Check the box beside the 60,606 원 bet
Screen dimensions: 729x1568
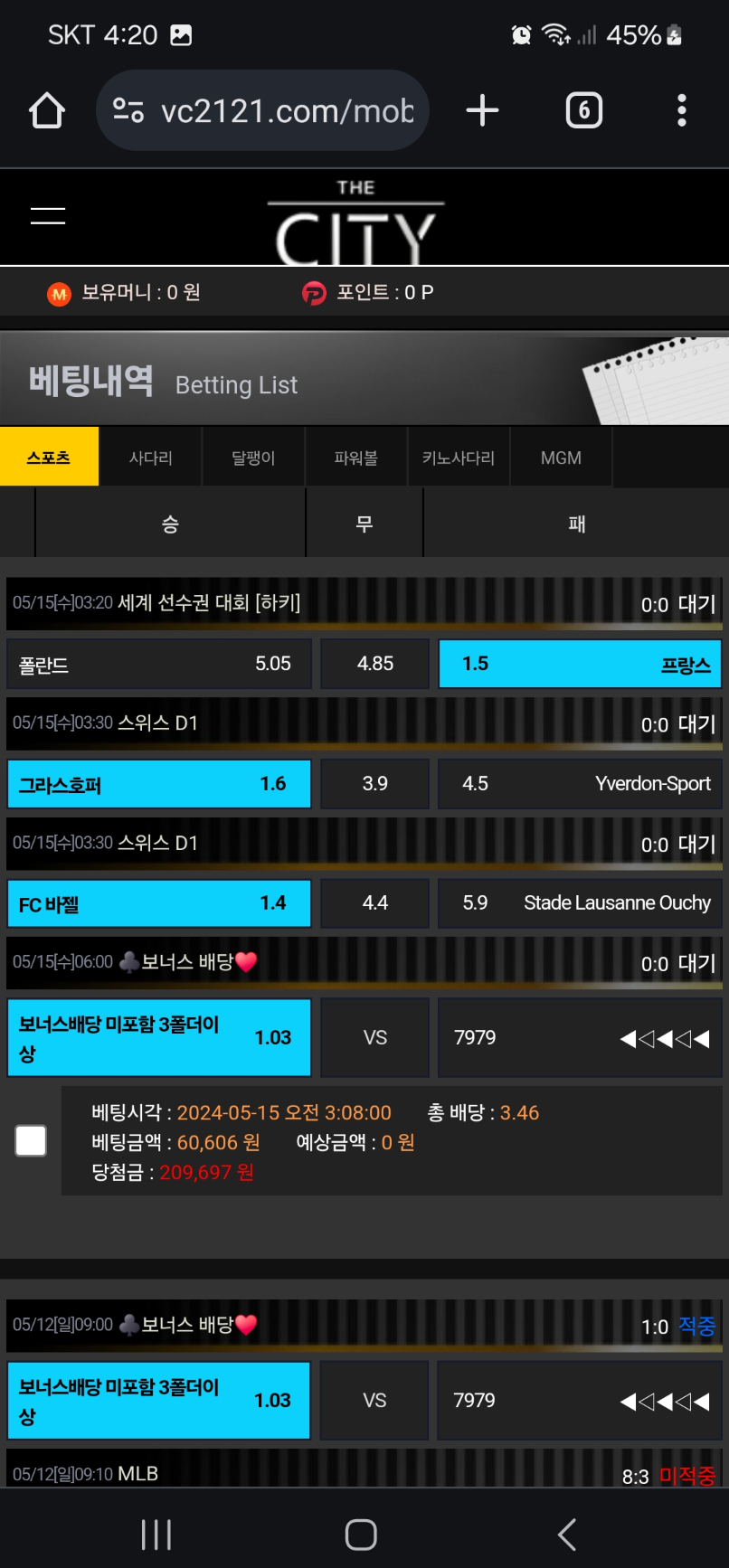31,1140
